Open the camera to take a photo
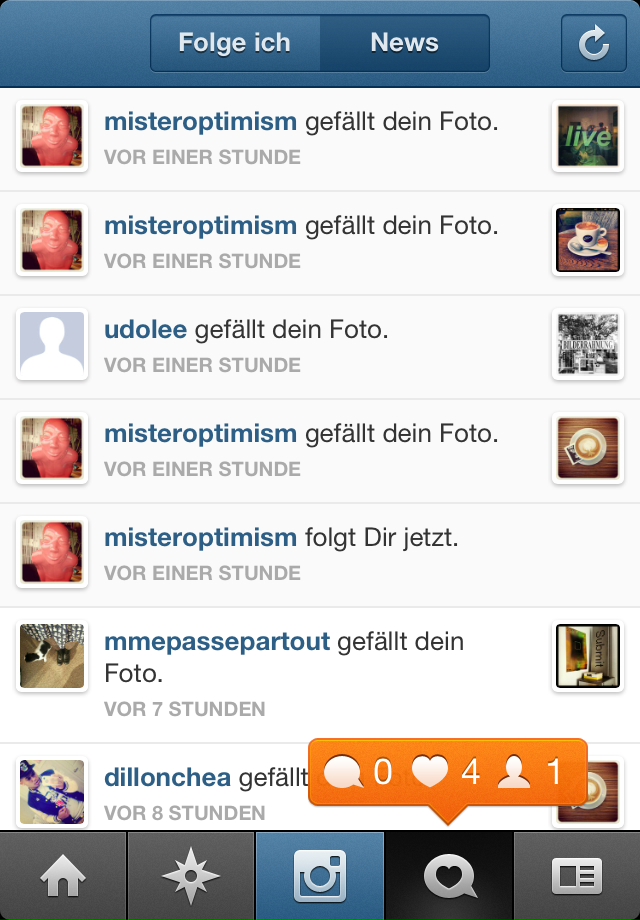This screenshot has height=920, width=640. tap(319, 876)
